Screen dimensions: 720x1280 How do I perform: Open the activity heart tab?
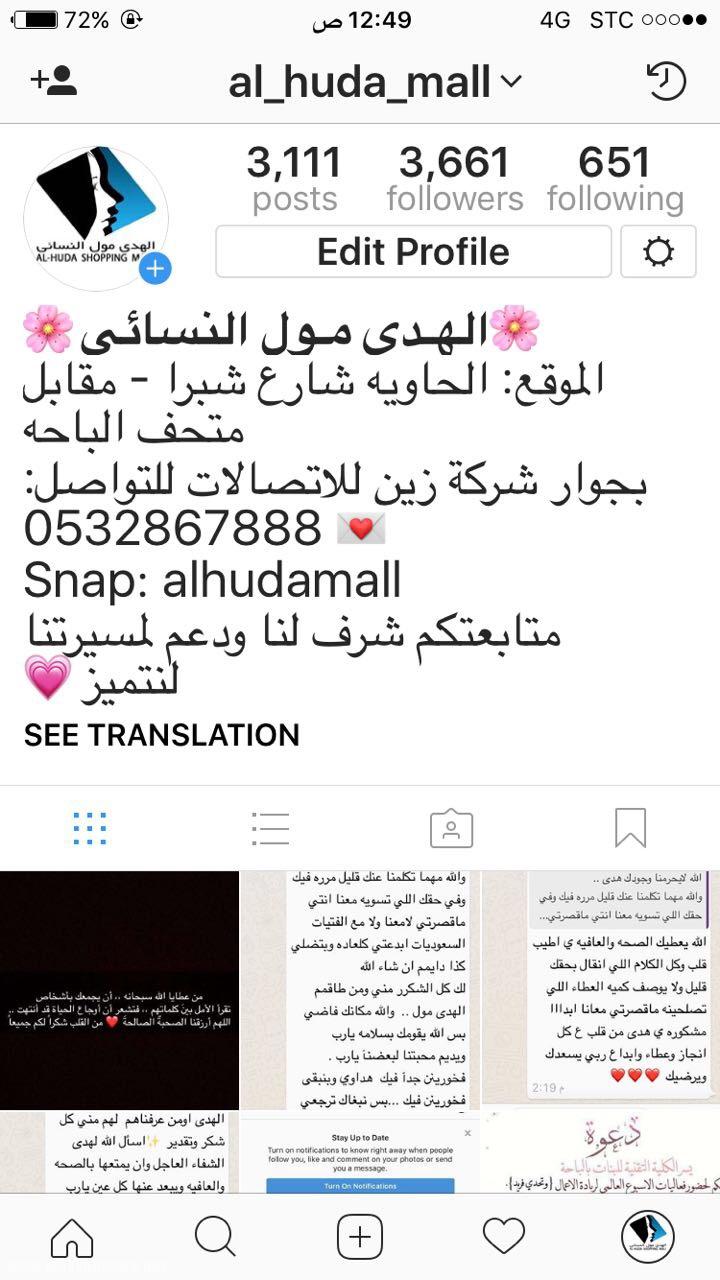[x=504, y=1238]
